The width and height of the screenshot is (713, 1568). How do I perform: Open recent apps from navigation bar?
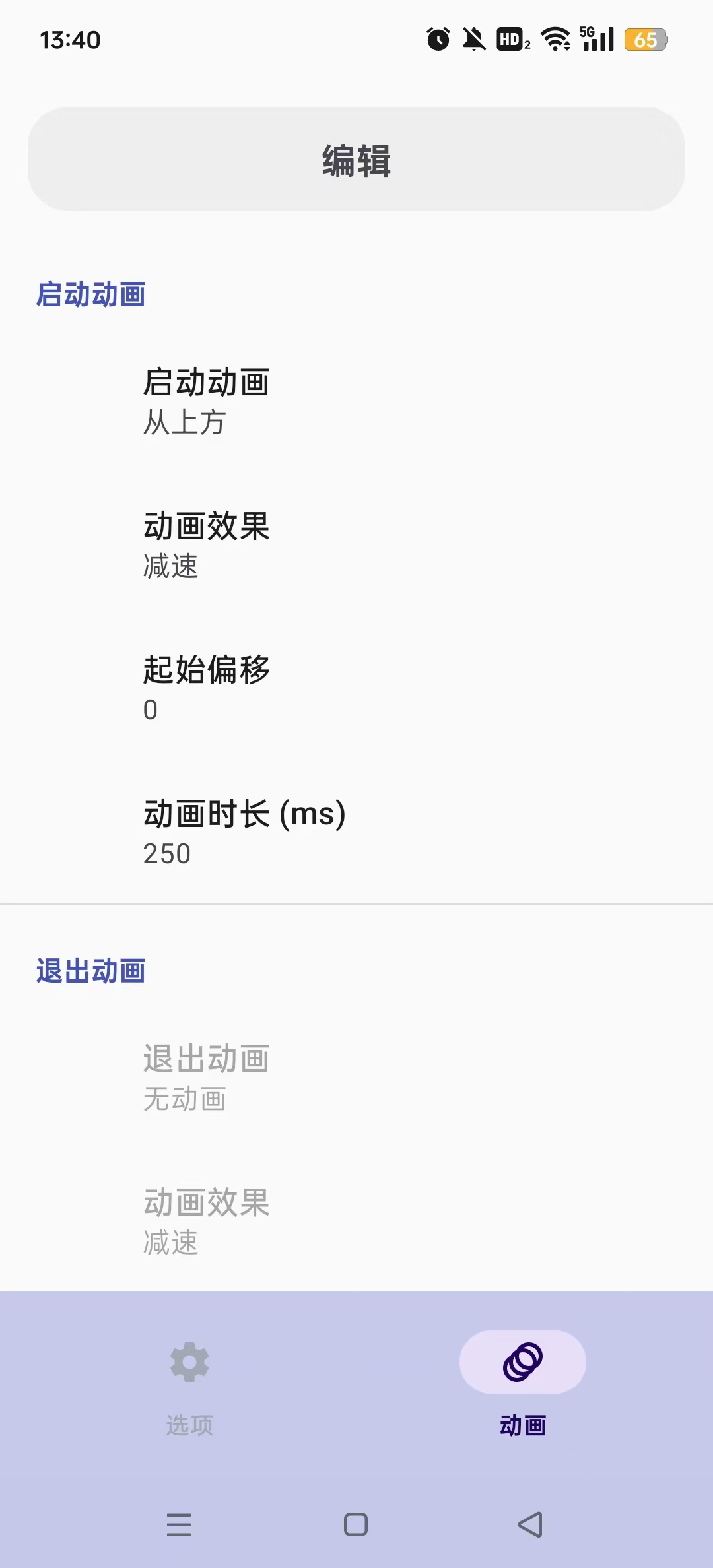(x=179, y=1524)
